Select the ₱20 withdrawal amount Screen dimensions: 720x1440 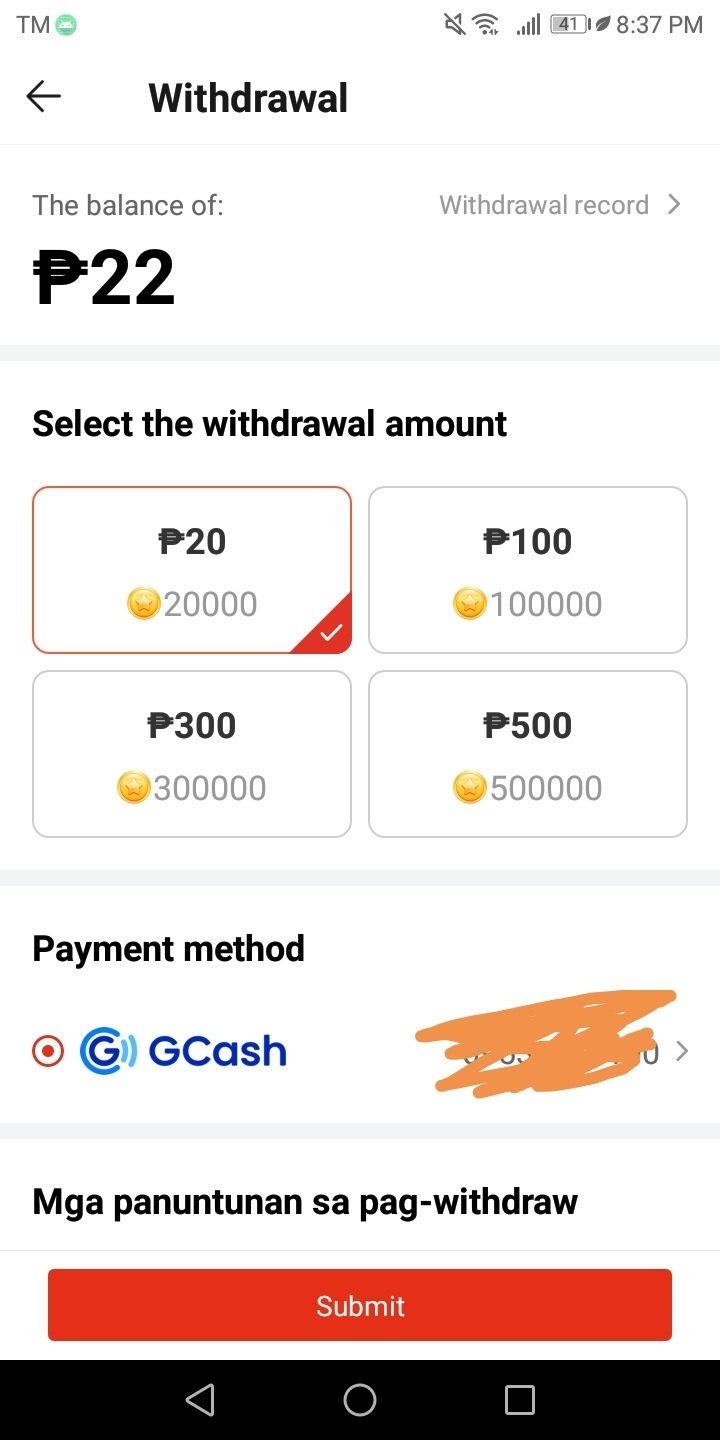point(192,570)
